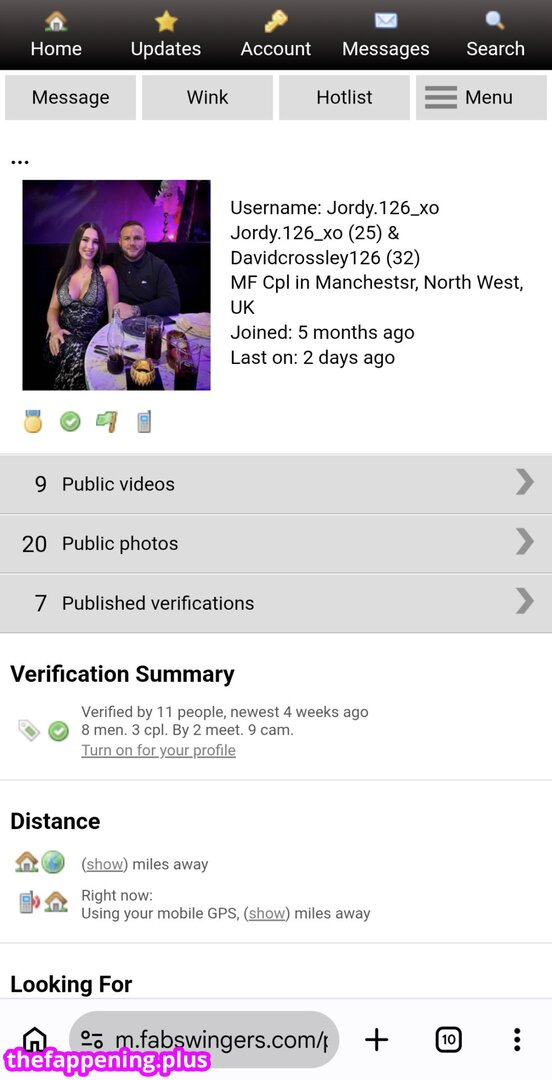552x1080 pixels.
Task: Add profile to Hotlist
Action: 345,98
